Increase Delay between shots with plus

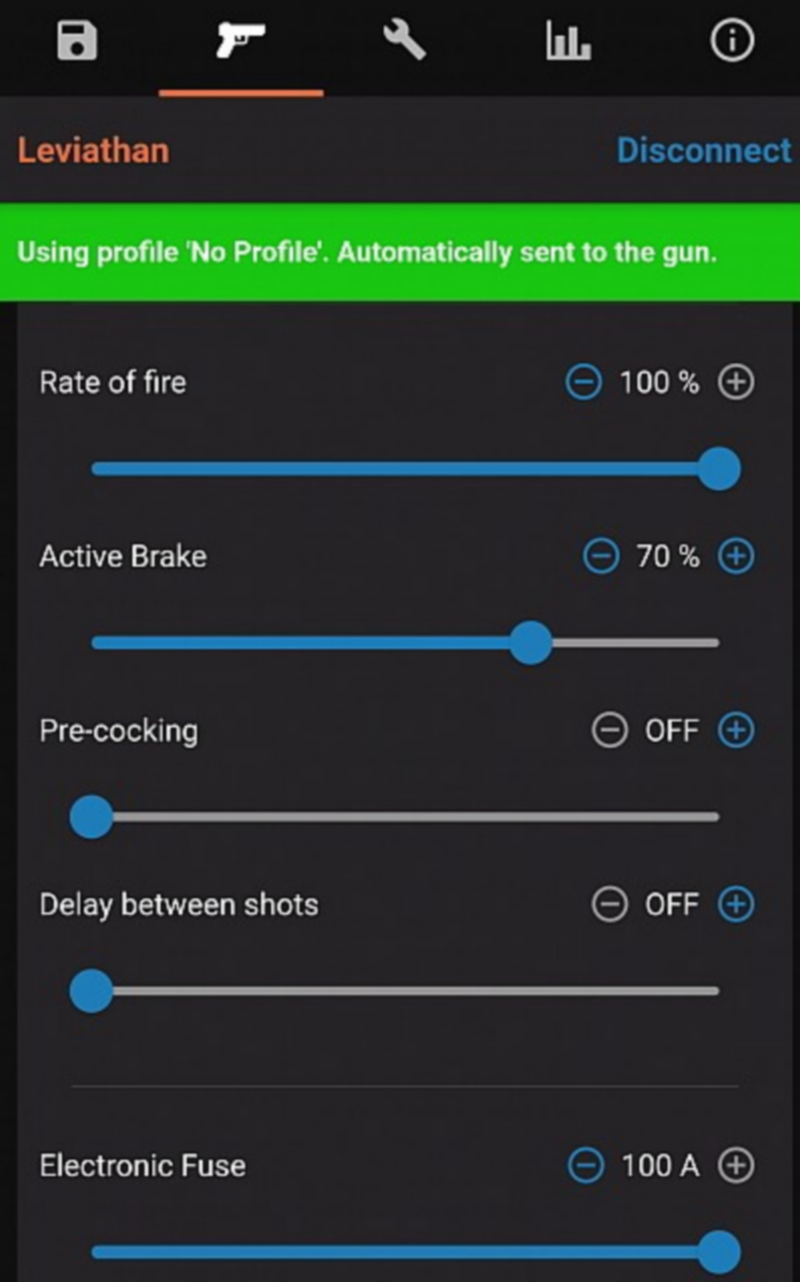[736, 905]
